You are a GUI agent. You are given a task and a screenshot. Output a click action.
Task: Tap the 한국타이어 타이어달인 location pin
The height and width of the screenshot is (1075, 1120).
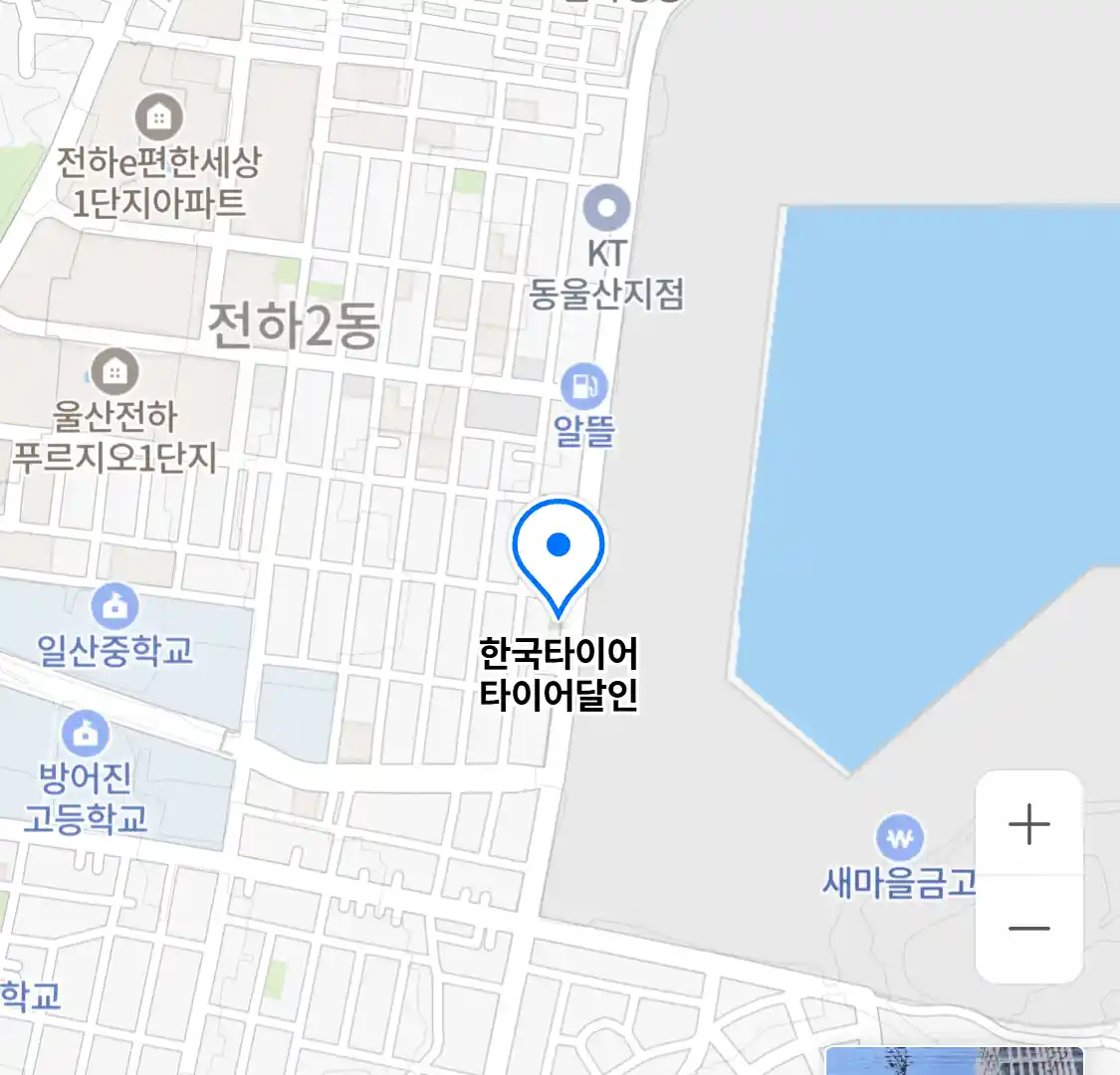[559, 550]
